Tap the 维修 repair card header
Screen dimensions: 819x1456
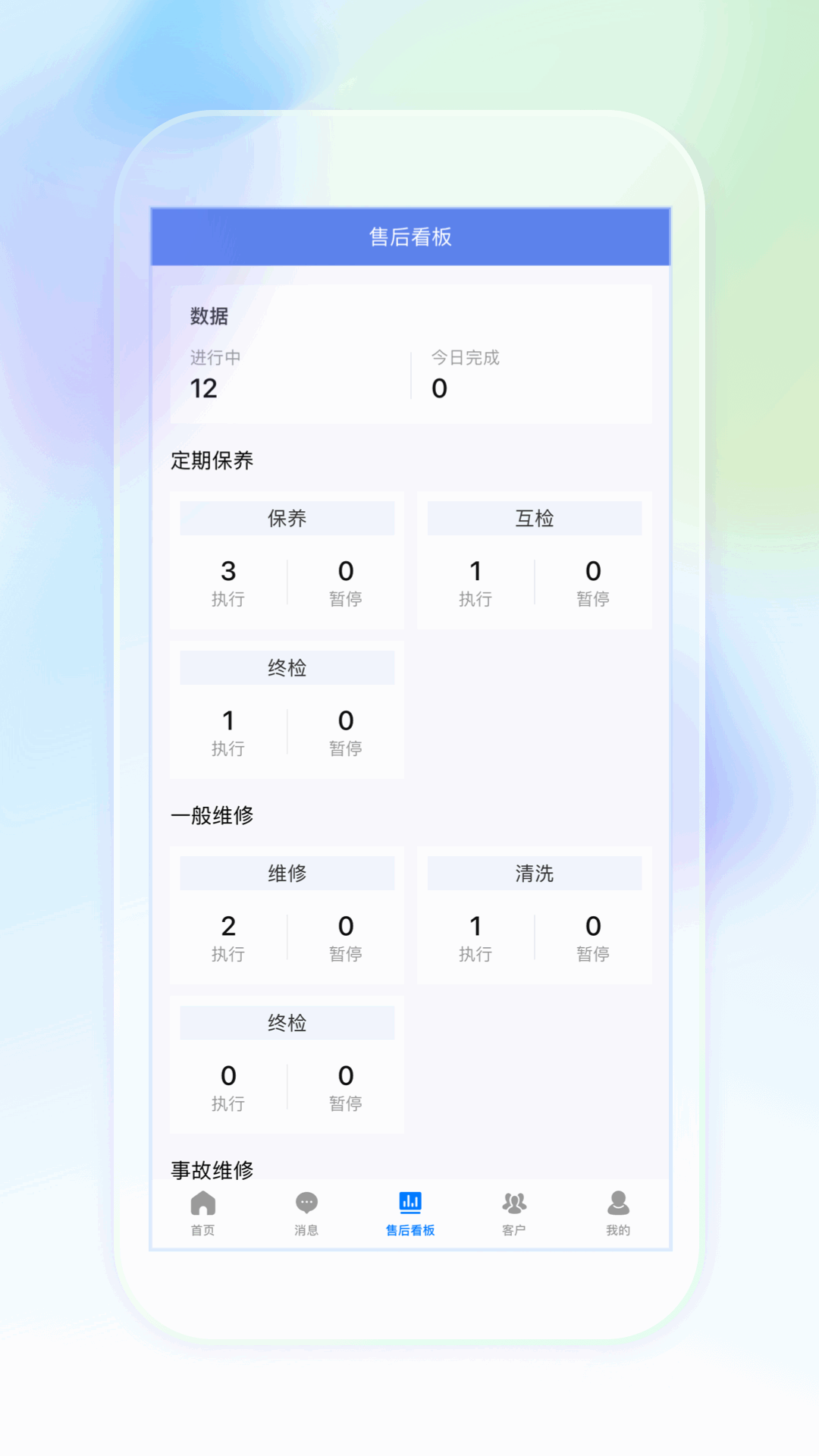pyautogui.click(x=287, y=873)
